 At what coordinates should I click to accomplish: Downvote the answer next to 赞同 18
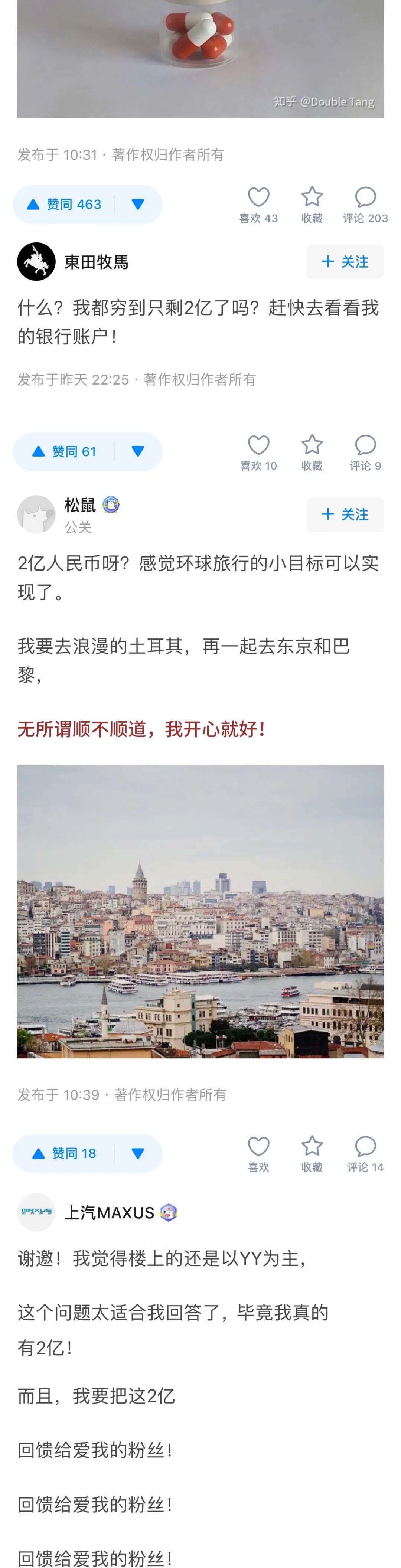[138, 1153]
